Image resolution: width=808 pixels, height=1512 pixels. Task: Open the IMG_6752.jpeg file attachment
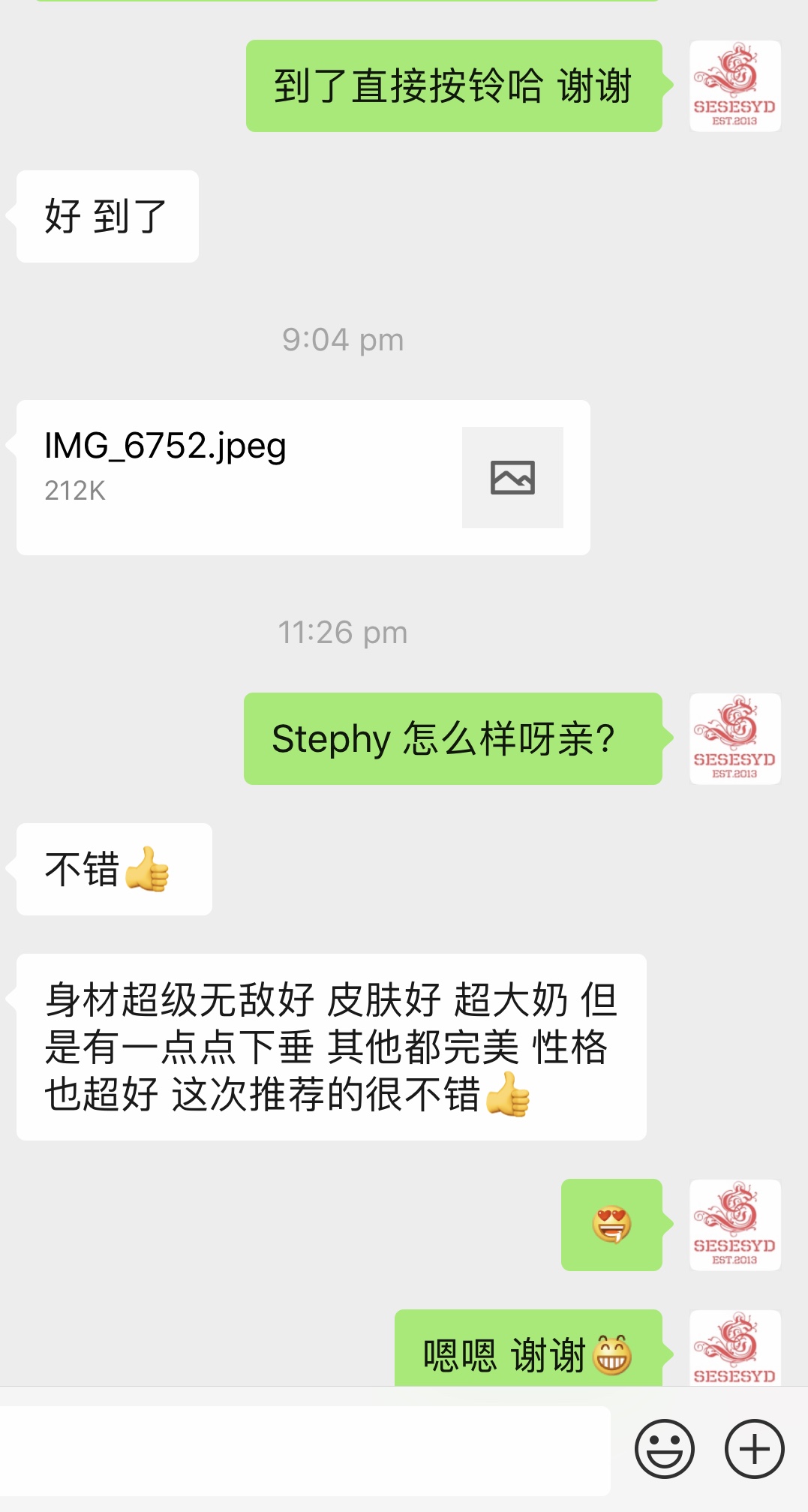pyautogui.click(x=303, y=477)
